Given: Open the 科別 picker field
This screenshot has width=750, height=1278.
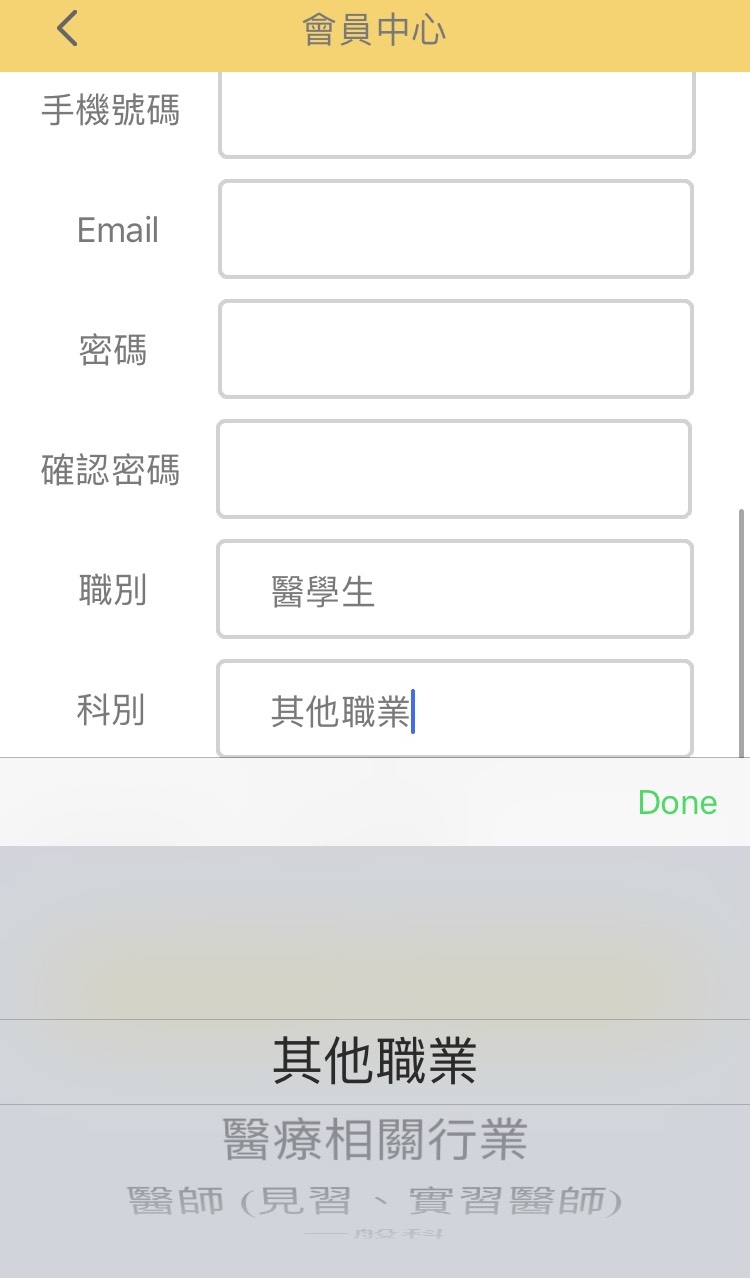Looking at the screenshot, I should [454, 709].
